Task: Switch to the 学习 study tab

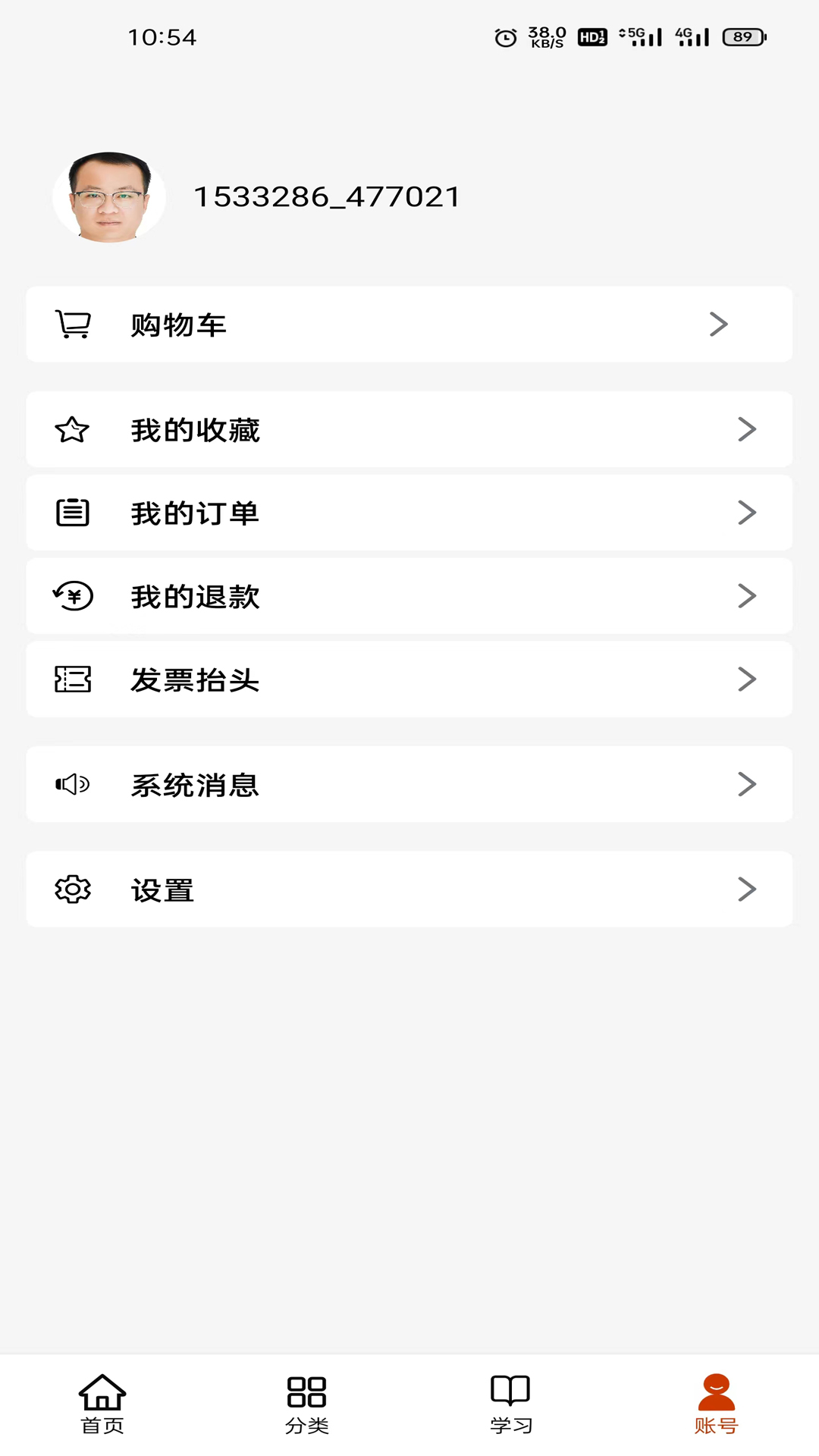Action: pos(511,1404)
